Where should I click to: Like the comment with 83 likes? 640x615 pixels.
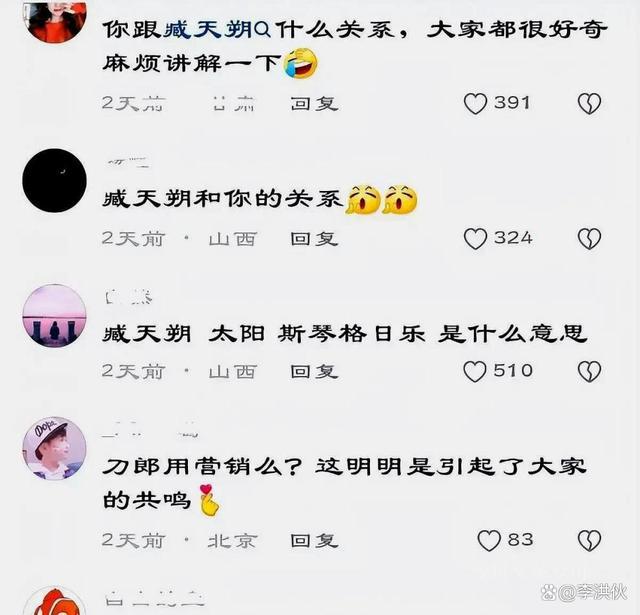[489, 541]
